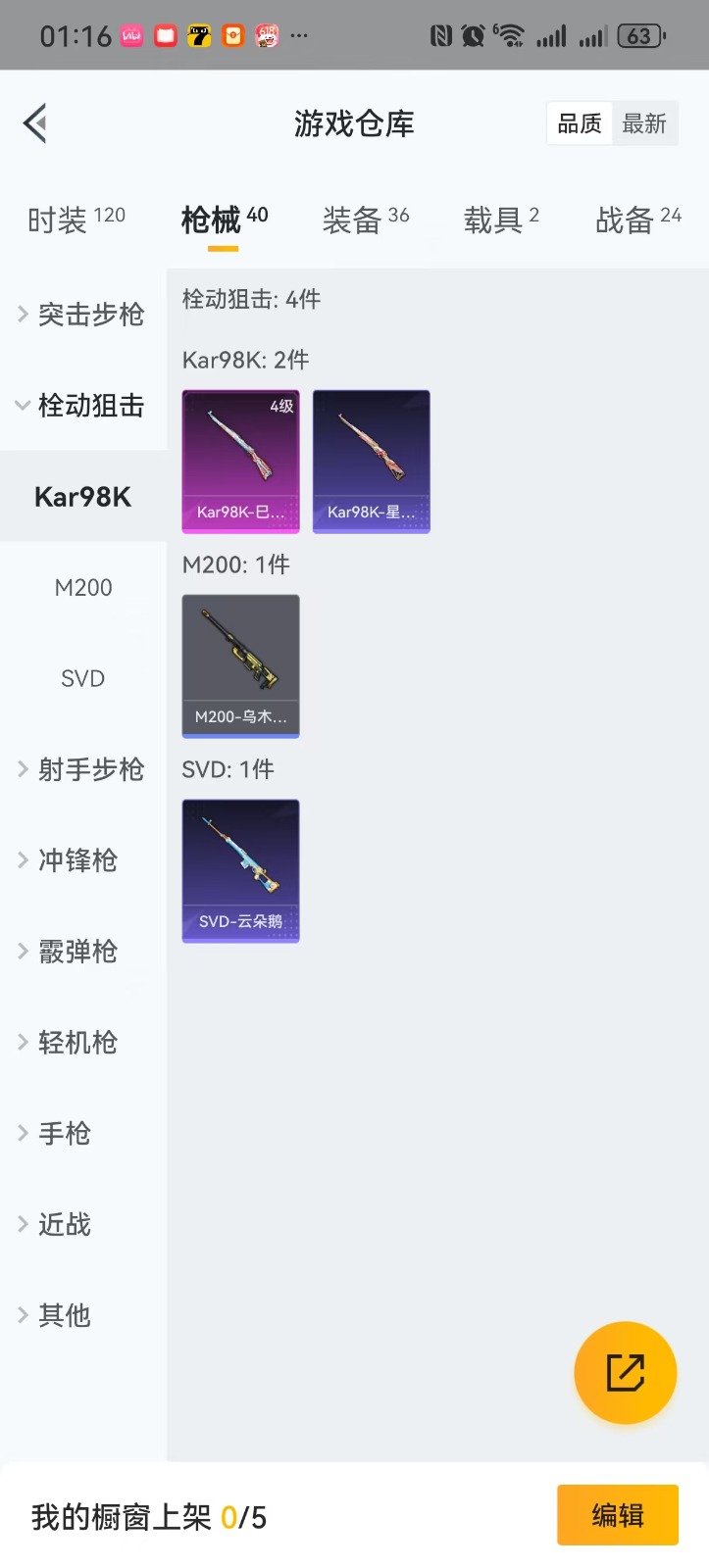The image size is (709, 1568).
Task: Switch to the 时装 tab
Action: 76,220
